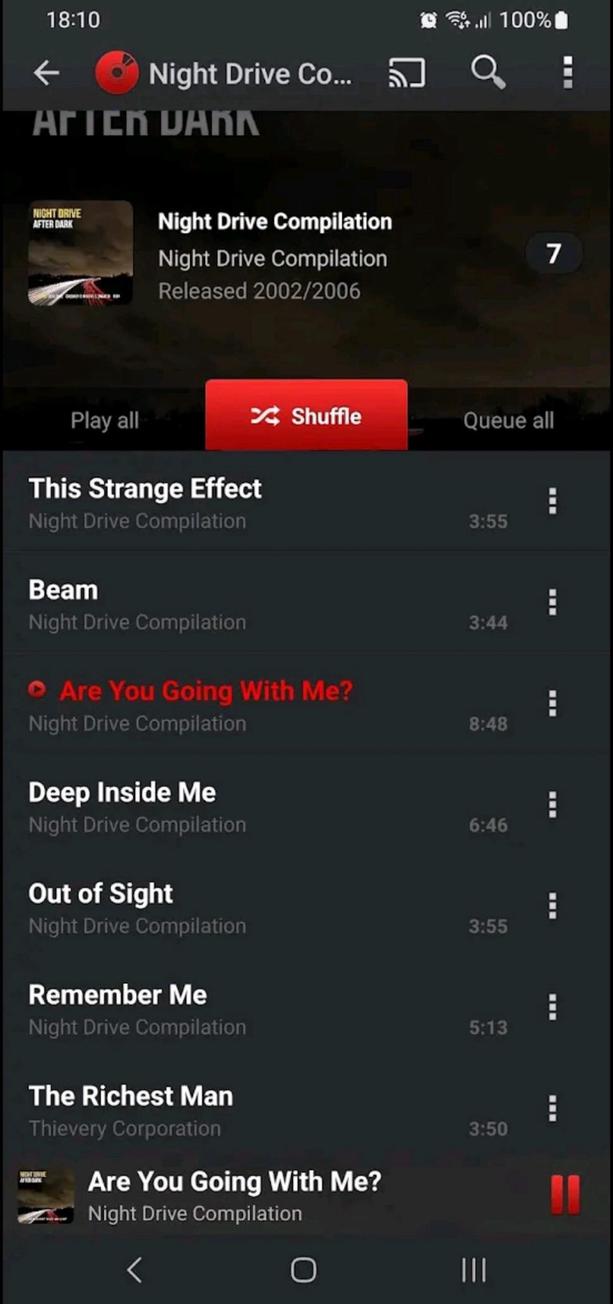Screen dimensions: 613x1304
Task: Open options for Remember Me
Action: [x=552, y=1007]
